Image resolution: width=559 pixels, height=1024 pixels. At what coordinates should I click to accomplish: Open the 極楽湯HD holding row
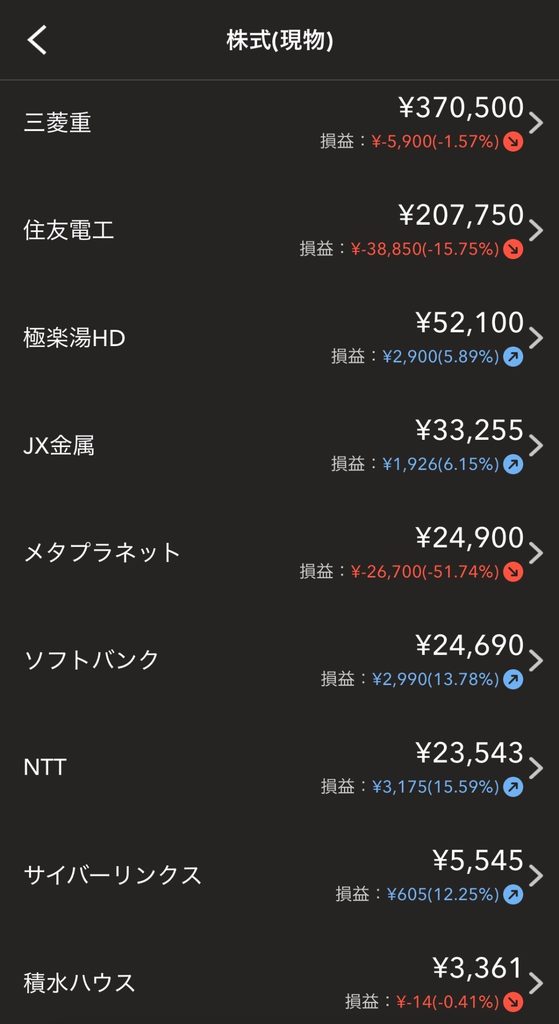coord(280,338)
